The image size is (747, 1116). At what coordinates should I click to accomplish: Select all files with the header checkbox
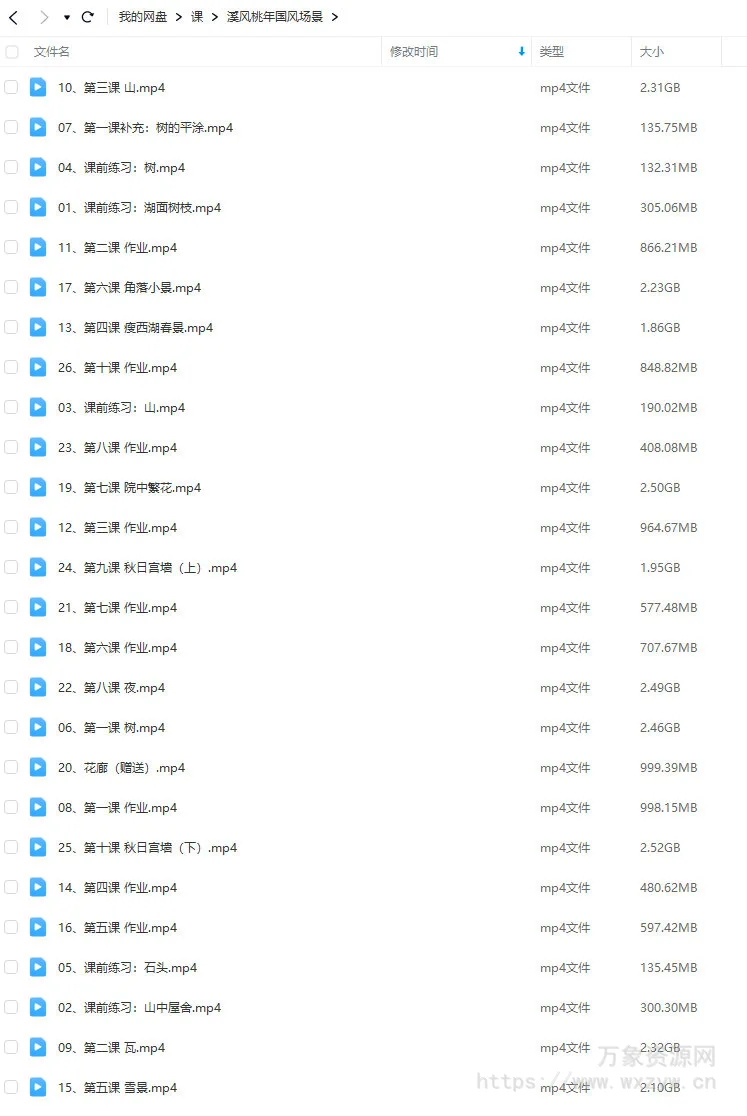11,52
